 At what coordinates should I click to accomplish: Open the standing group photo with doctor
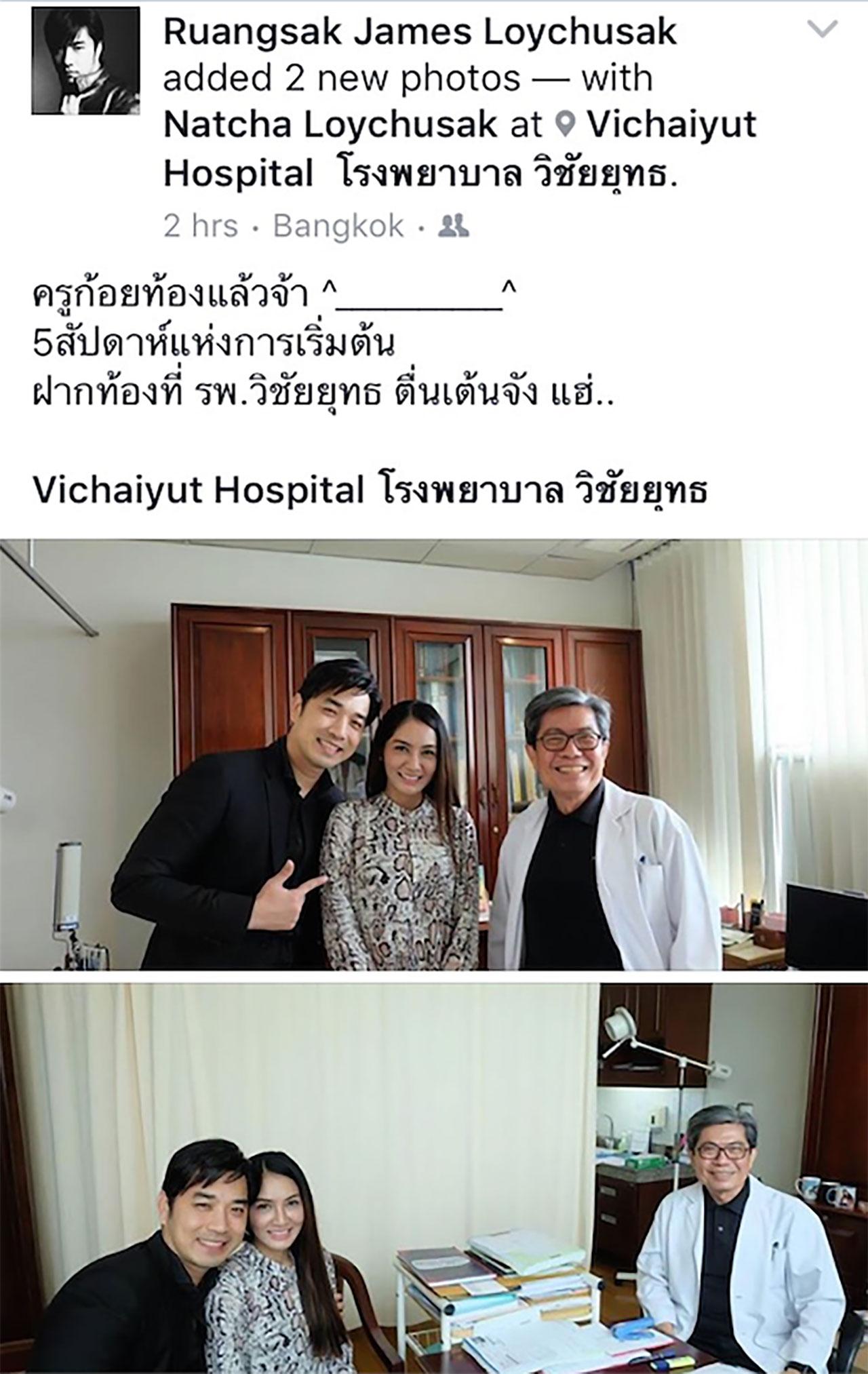tap(434, 754)
